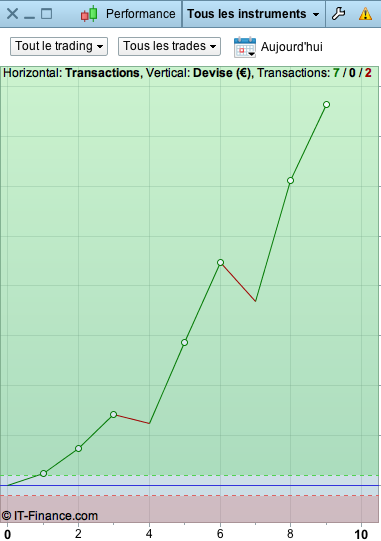This screenshot has width=381, height=541.
Task: Tap the warning triangle icon
Action: pos(365,14)
